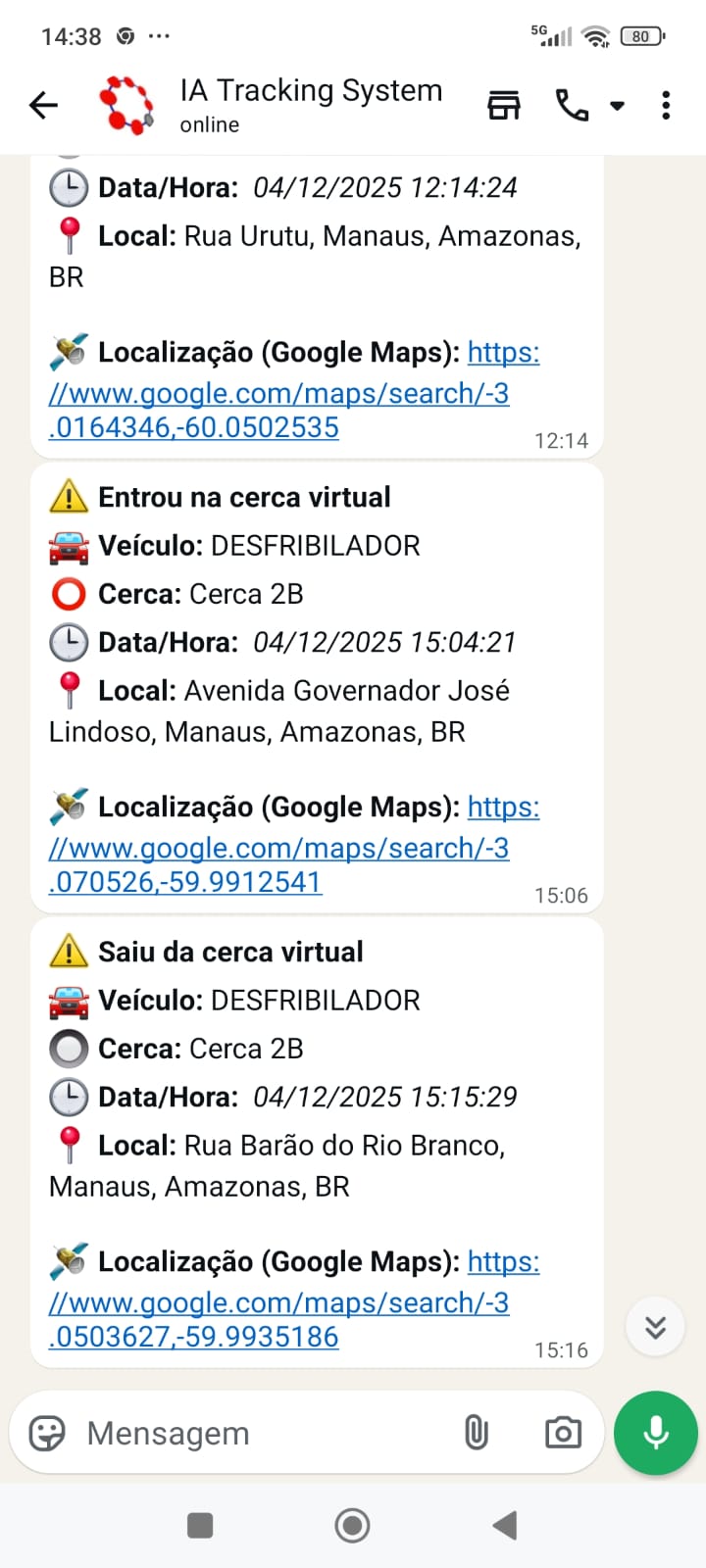706x1568 pixels.
Task: Open the emoji picker
Action: pyautogui.click(x=47, y=1433)
